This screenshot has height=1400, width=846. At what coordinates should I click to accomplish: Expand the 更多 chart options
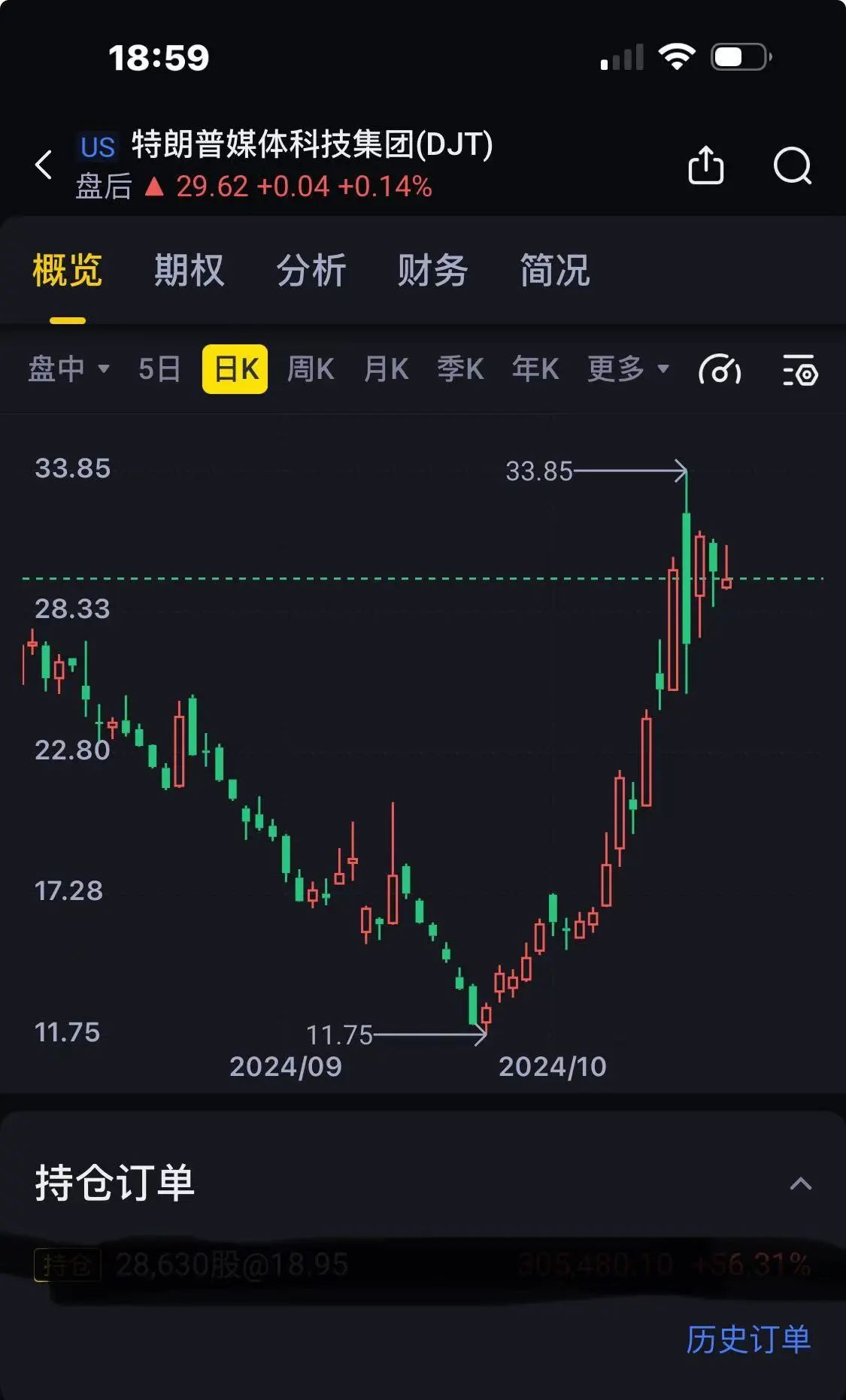[x=627, y=369]
